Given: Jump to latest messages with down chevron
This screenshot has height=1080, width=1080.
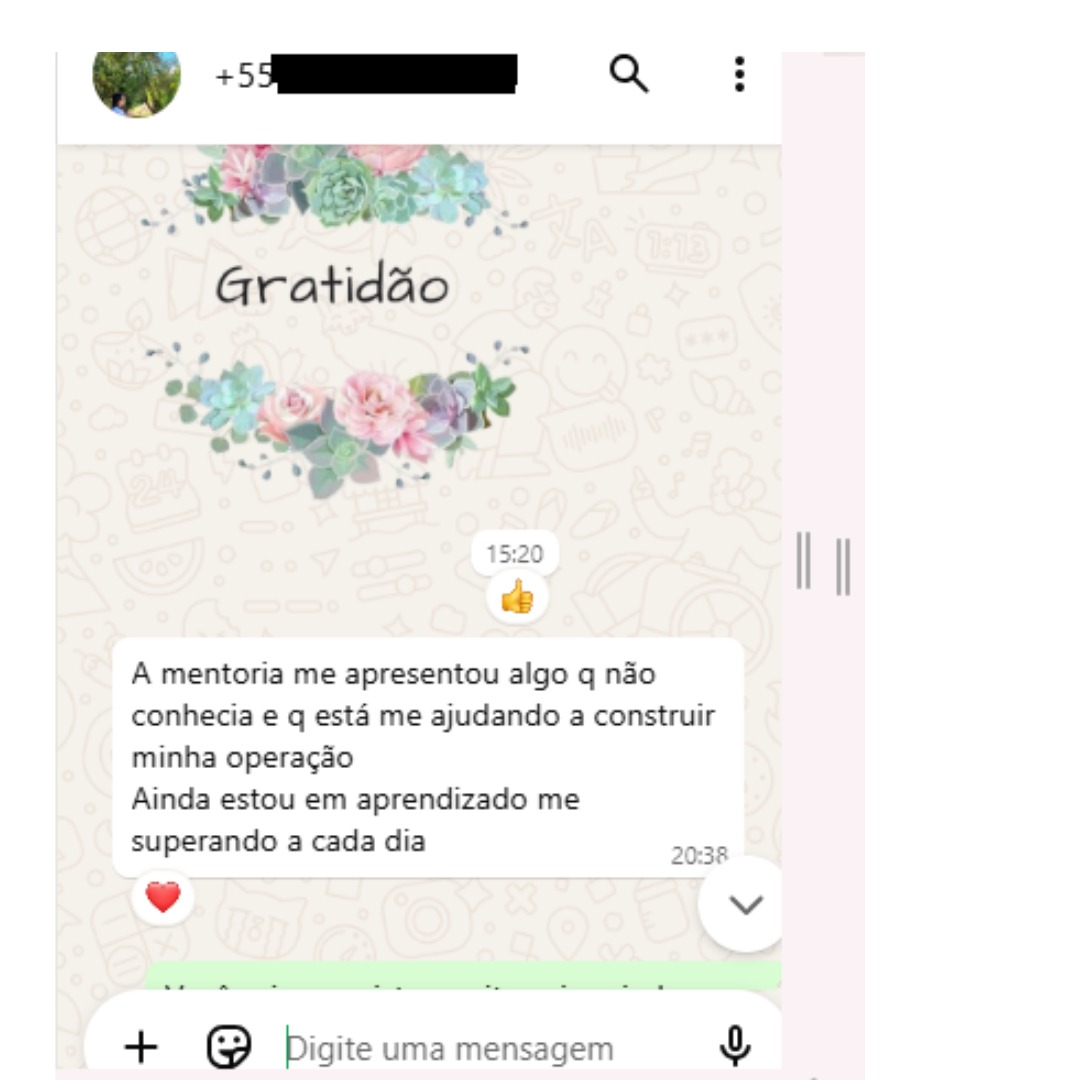Looking at the screenshot, I should (x=745, y=905).
